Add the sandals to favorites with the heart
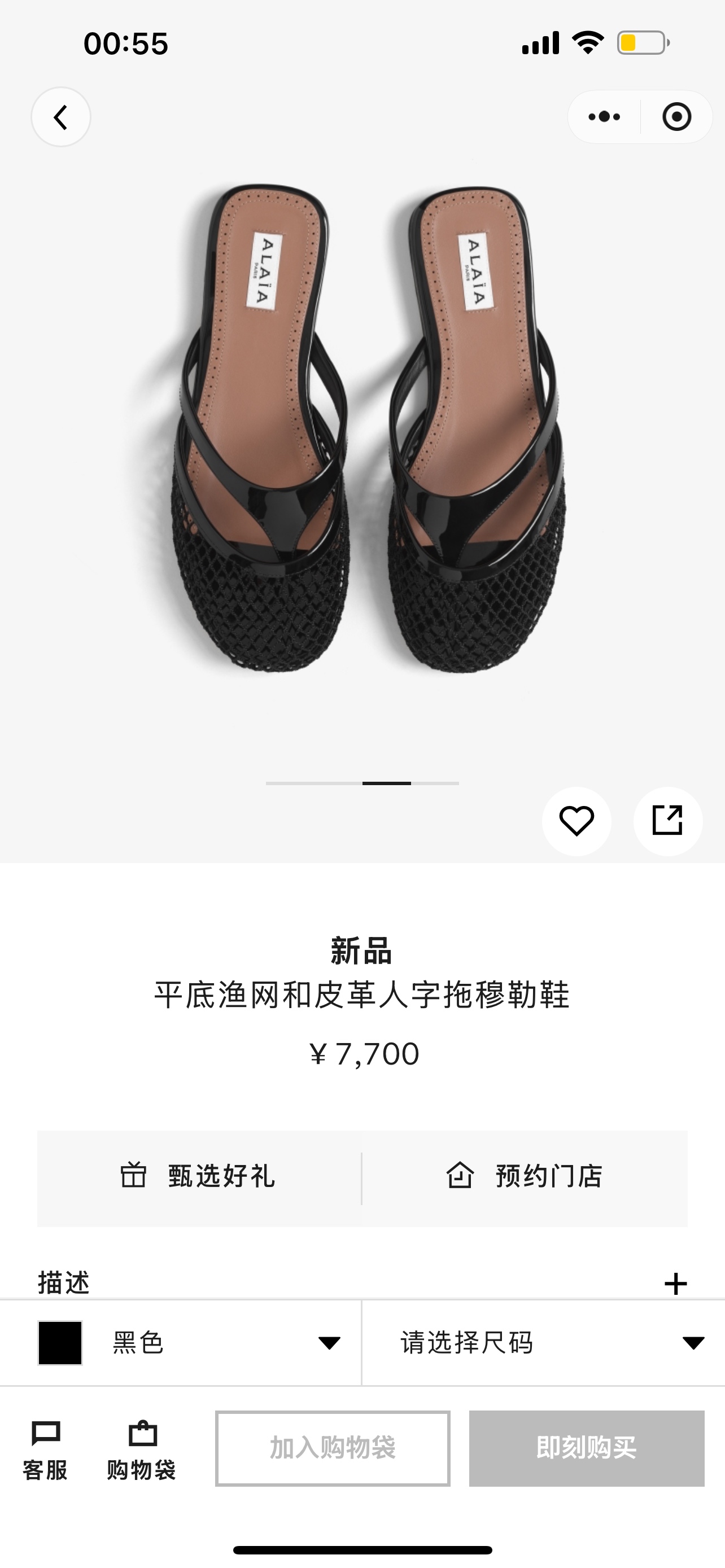 tap(576, 821)
